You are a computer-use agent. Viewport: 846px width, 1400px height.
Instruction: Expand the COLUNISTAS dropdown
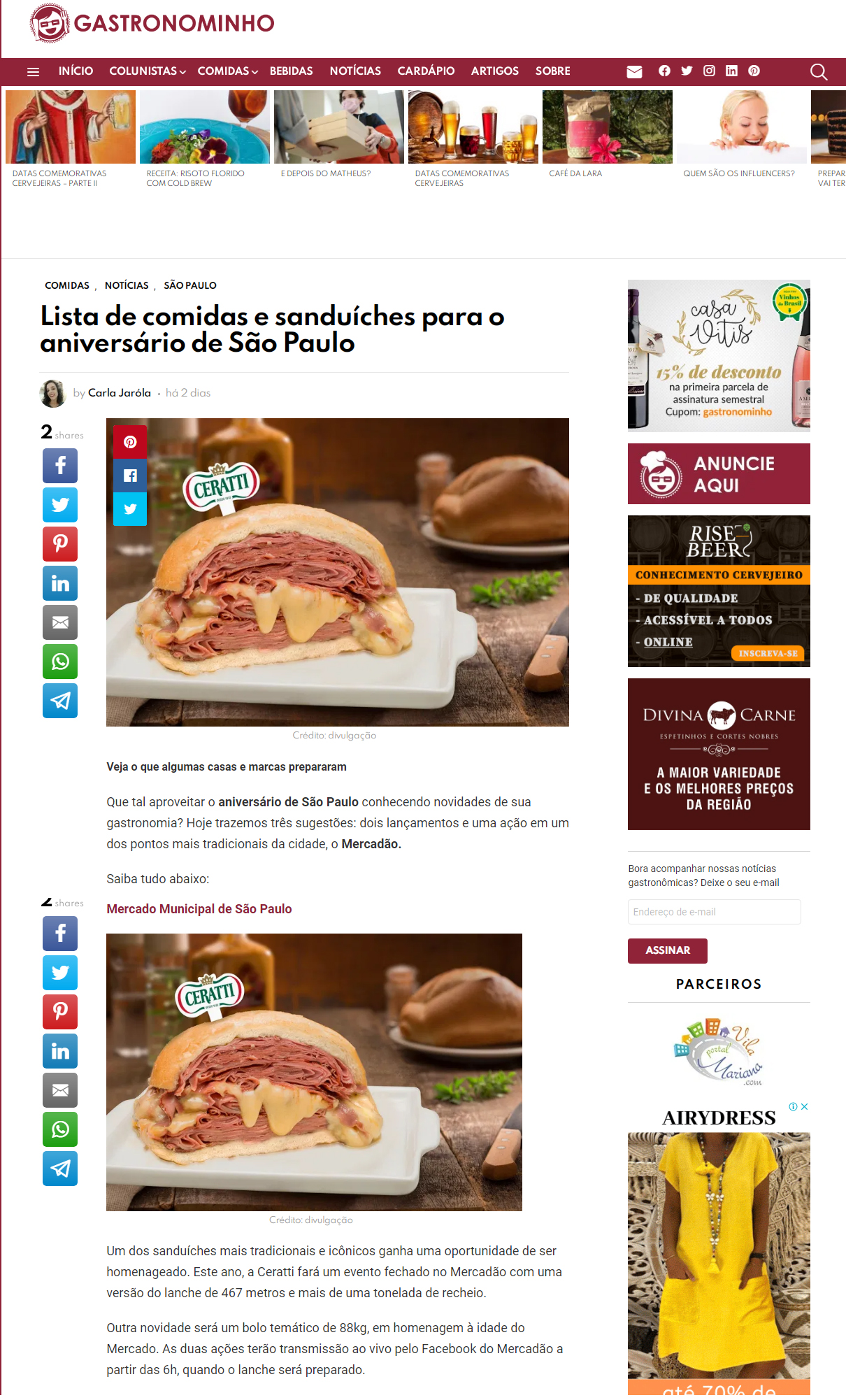[x=147, y=71]
